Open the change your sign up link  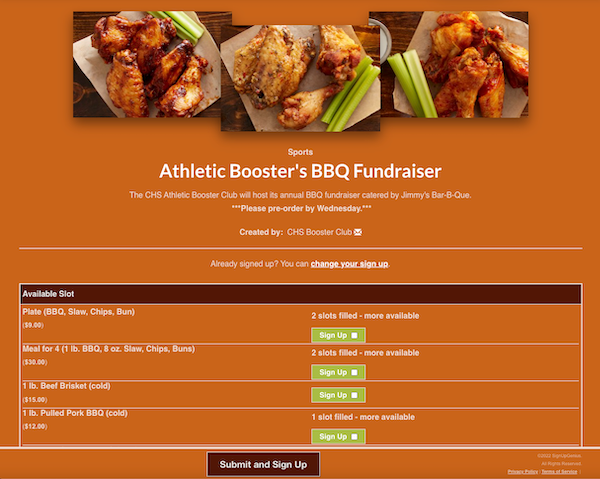coord(349,264)
